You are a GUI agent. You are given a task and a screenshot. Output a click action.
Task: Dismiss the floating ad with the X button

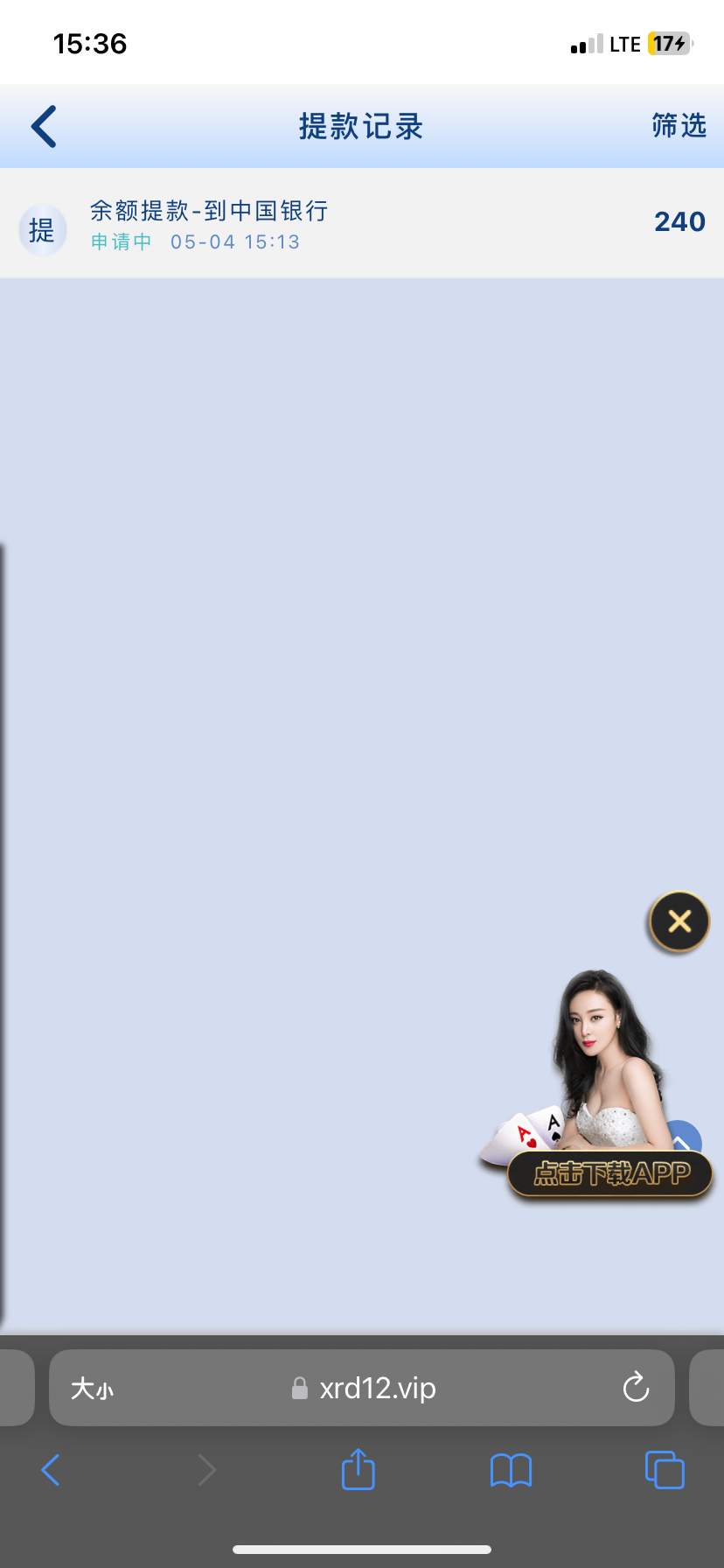coord(679,921)
